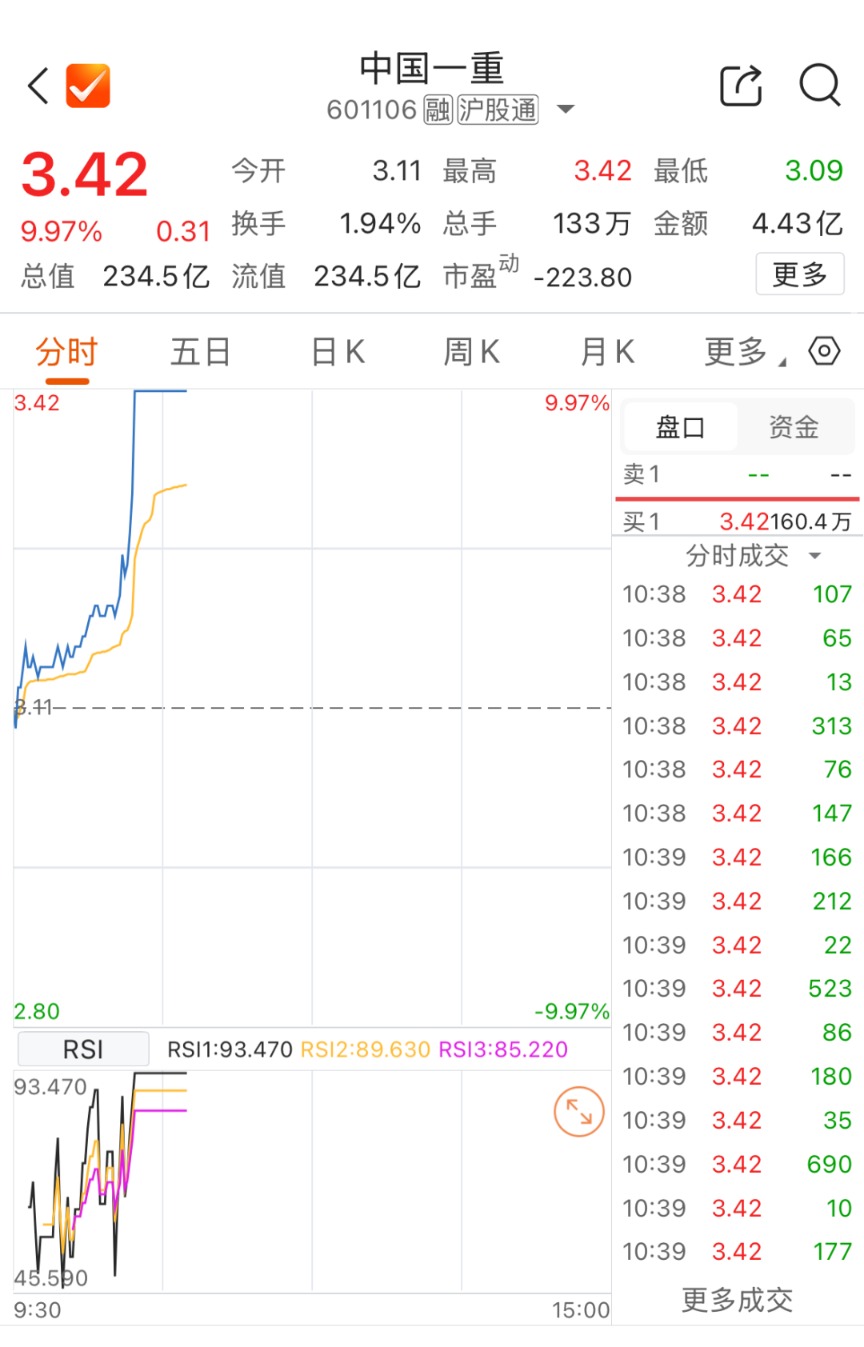Tap 更多 button for more quote data
Viewport: 864px width, 1347px height.
pos(800,274)
